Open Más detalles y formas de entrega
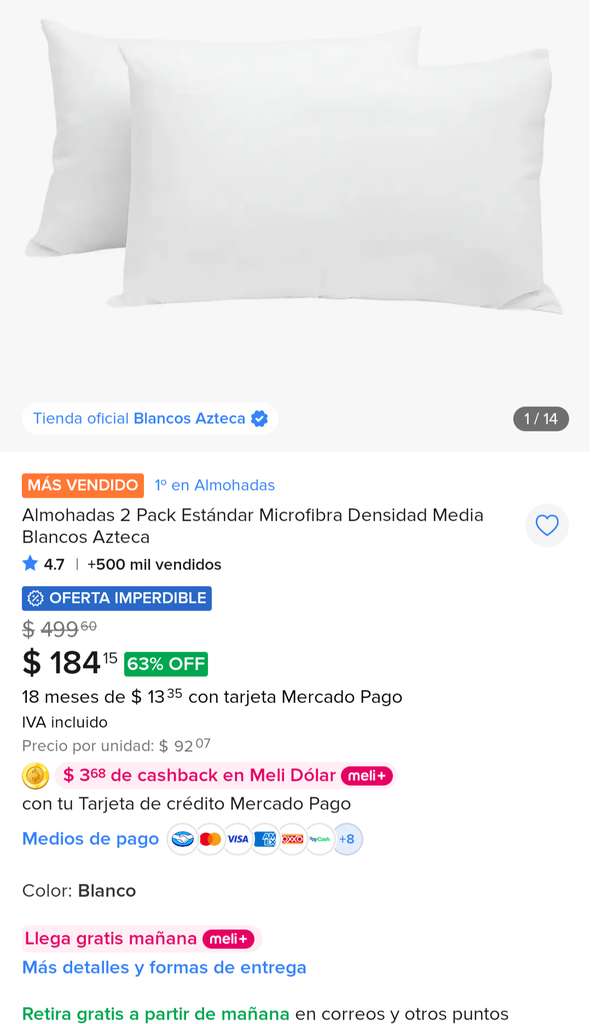The image size is (591, 1024). point(164,967)
